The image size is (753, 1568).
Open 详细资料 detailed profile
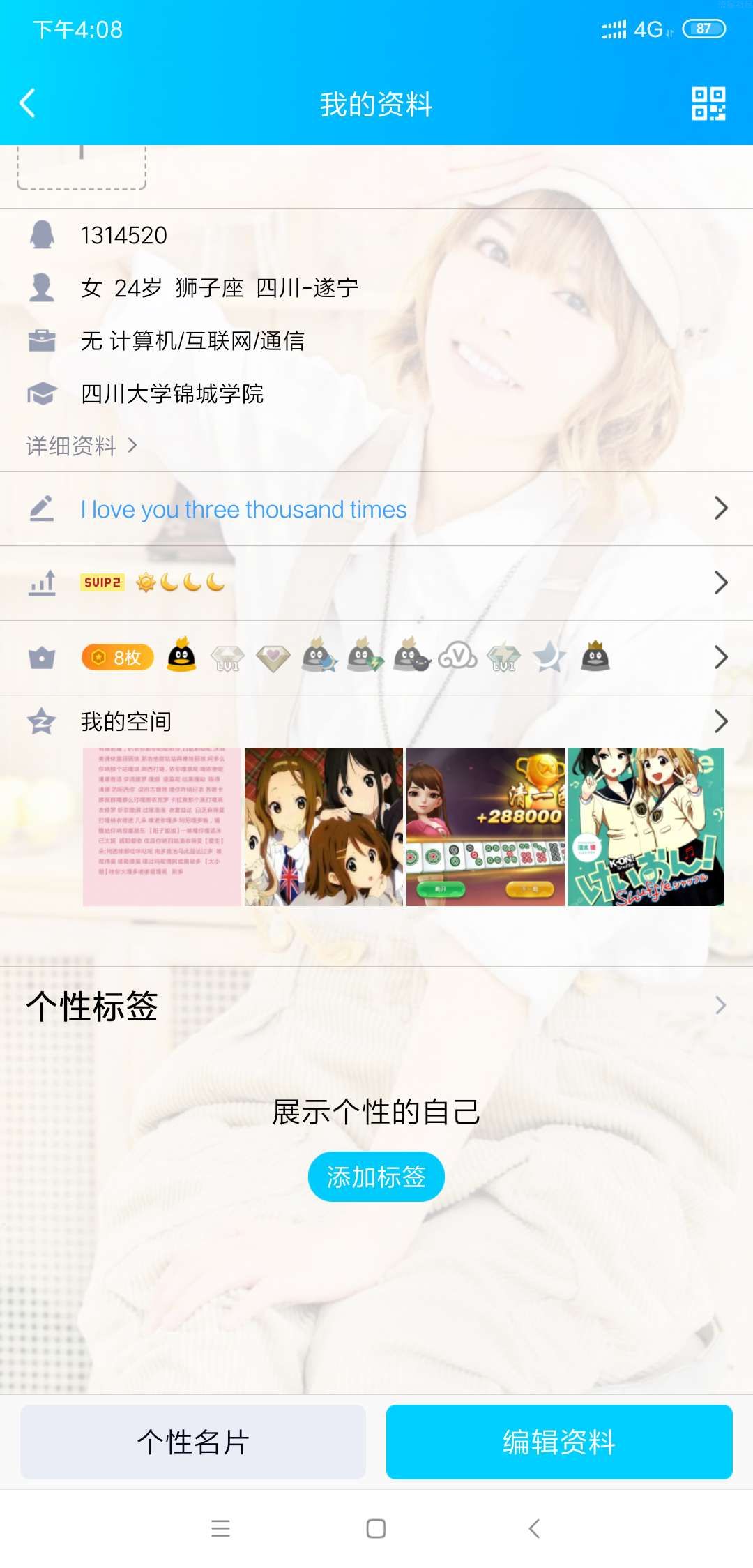tap(82, 446)
